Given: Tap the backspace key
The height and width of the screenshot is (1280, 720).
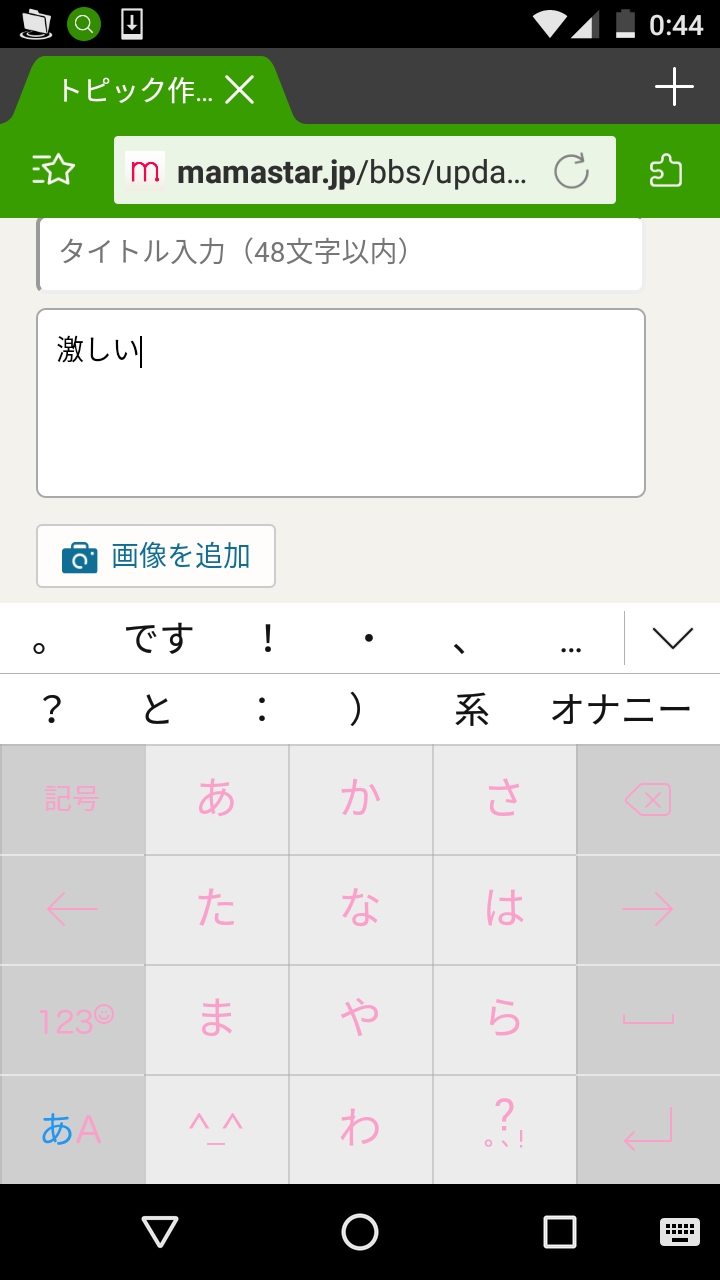Looking at the screenshot, I should coord(648,800).
